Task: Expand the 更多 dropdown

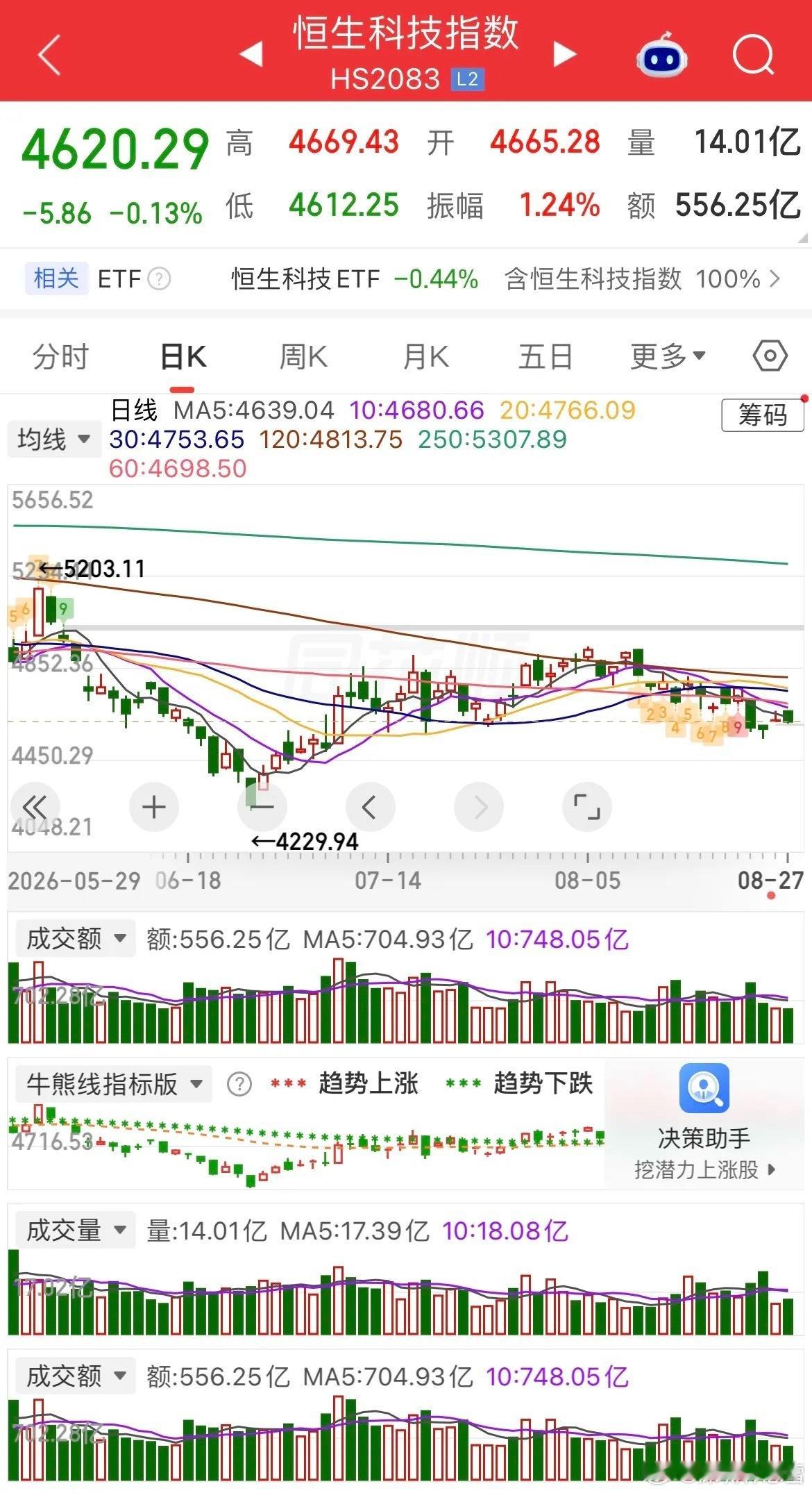Action: coord(668,357)
